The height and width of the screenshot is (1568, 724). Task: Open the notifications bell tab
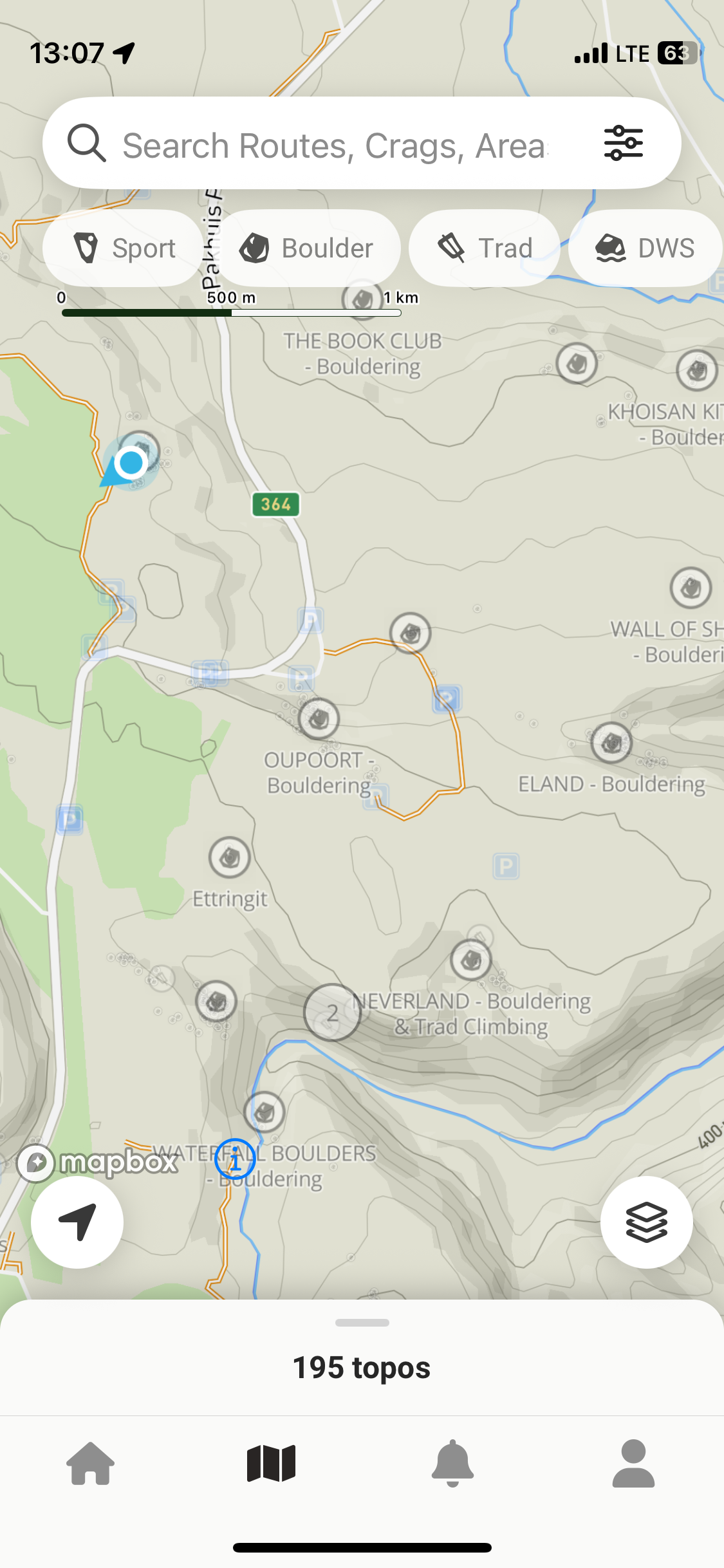452,1464
